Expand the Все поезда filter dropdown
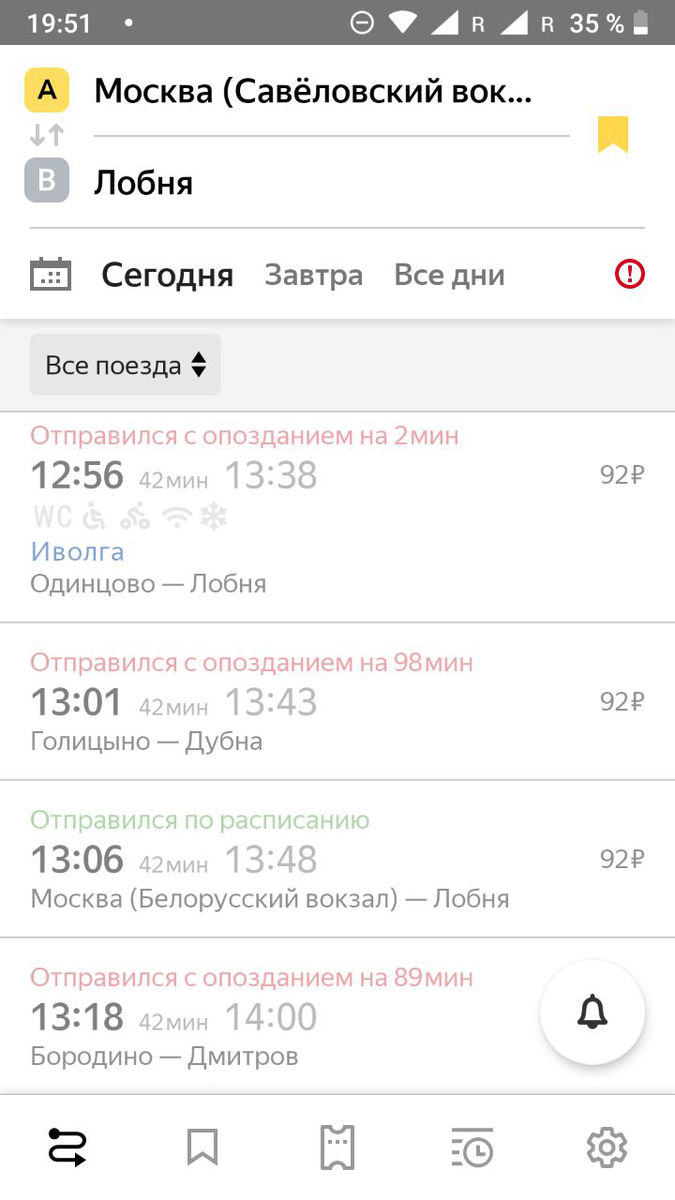675x1200 pixels. click(x=126, y=365)
